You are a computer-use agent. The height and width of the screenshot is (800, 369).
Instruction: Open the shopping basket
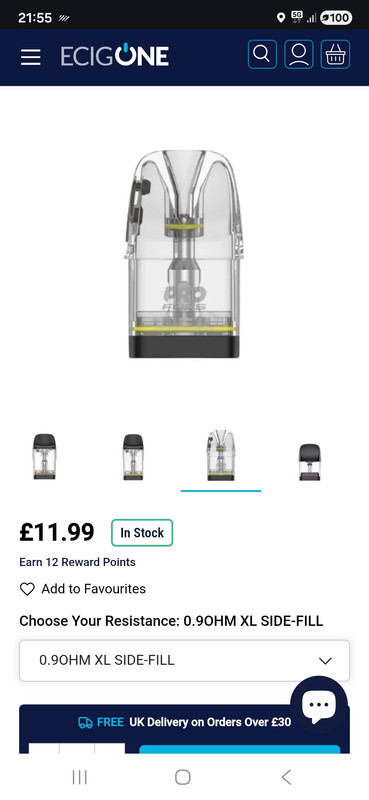click(x=335, y=54)
